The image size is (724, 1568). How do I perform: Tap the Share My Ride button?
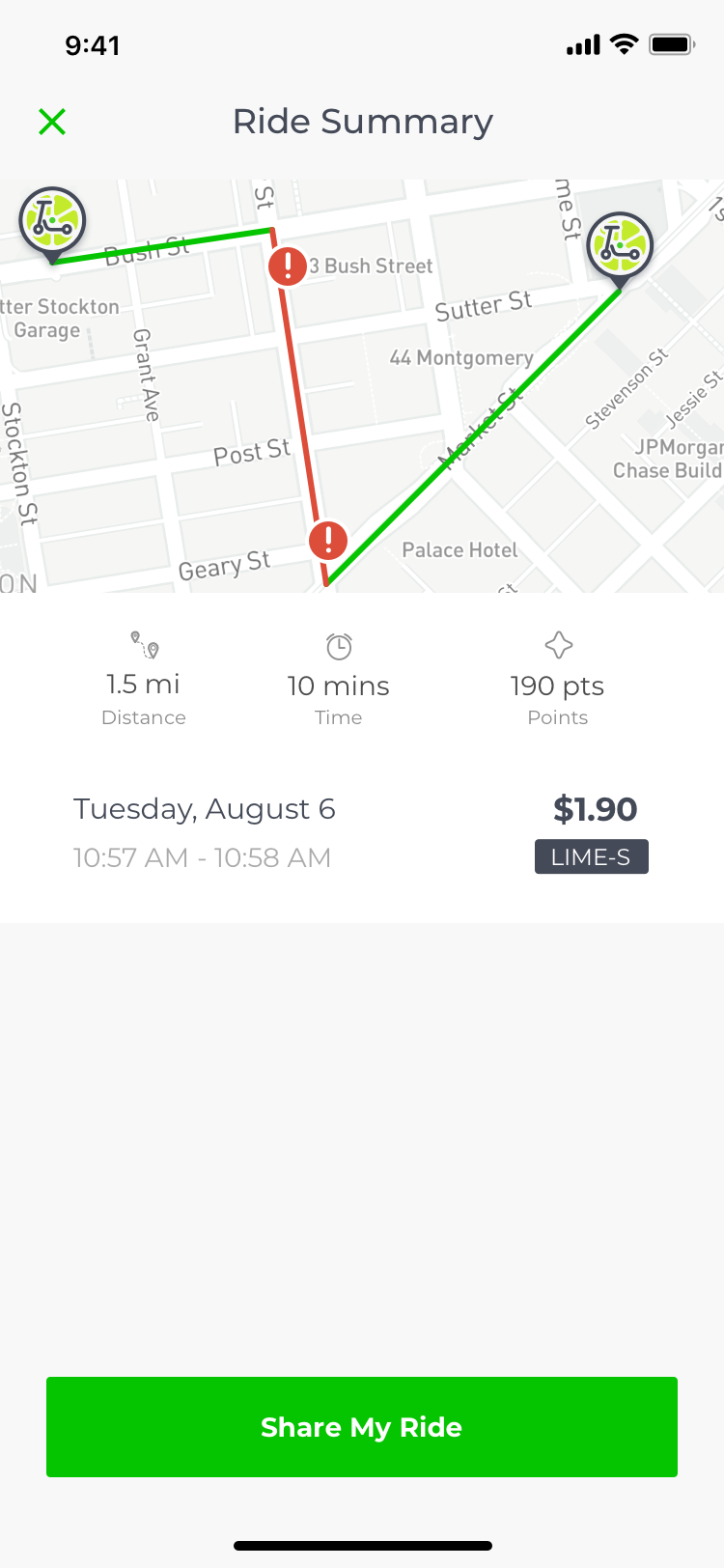(362, 1427)
